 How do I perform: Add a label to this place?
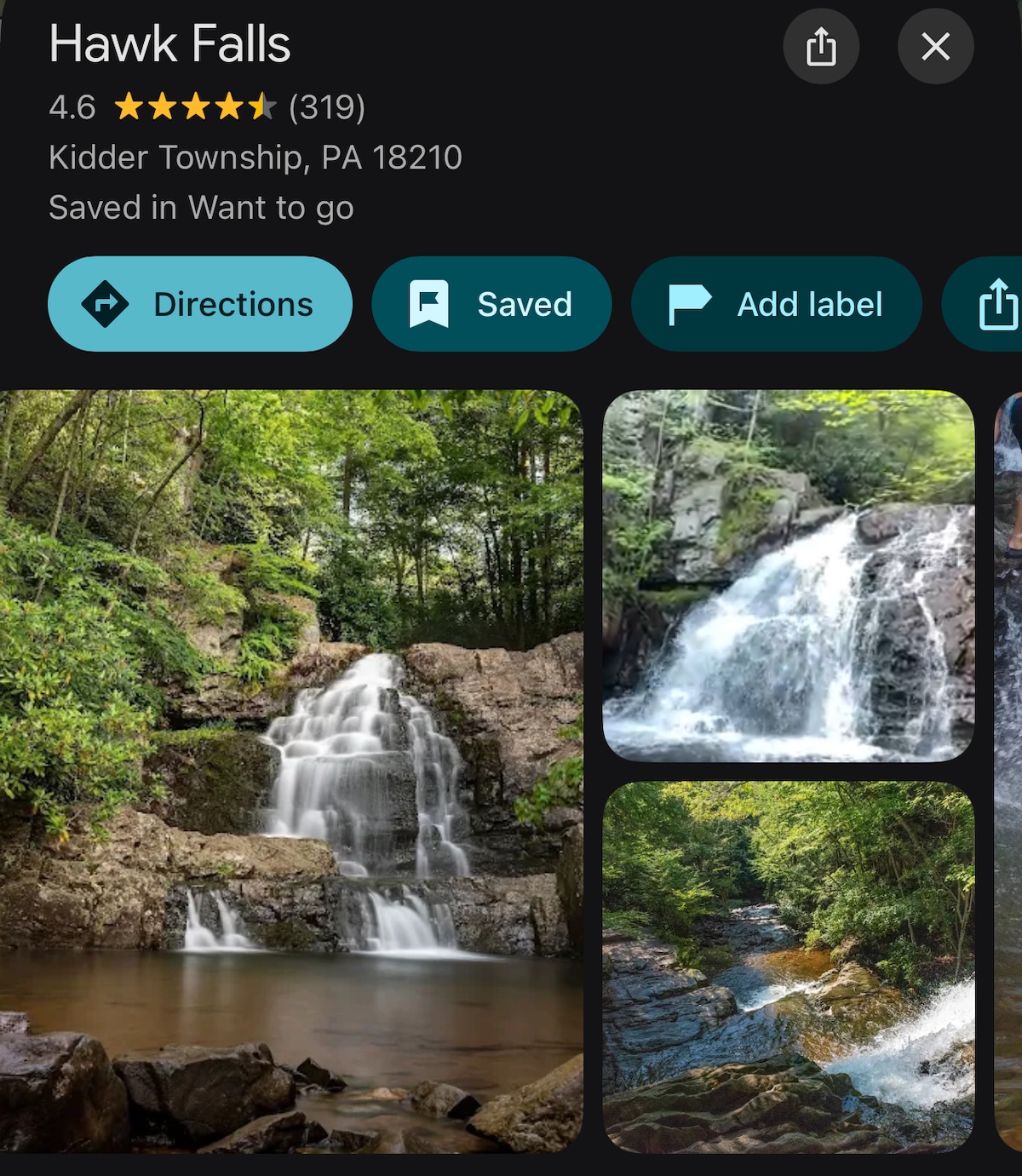776,304
